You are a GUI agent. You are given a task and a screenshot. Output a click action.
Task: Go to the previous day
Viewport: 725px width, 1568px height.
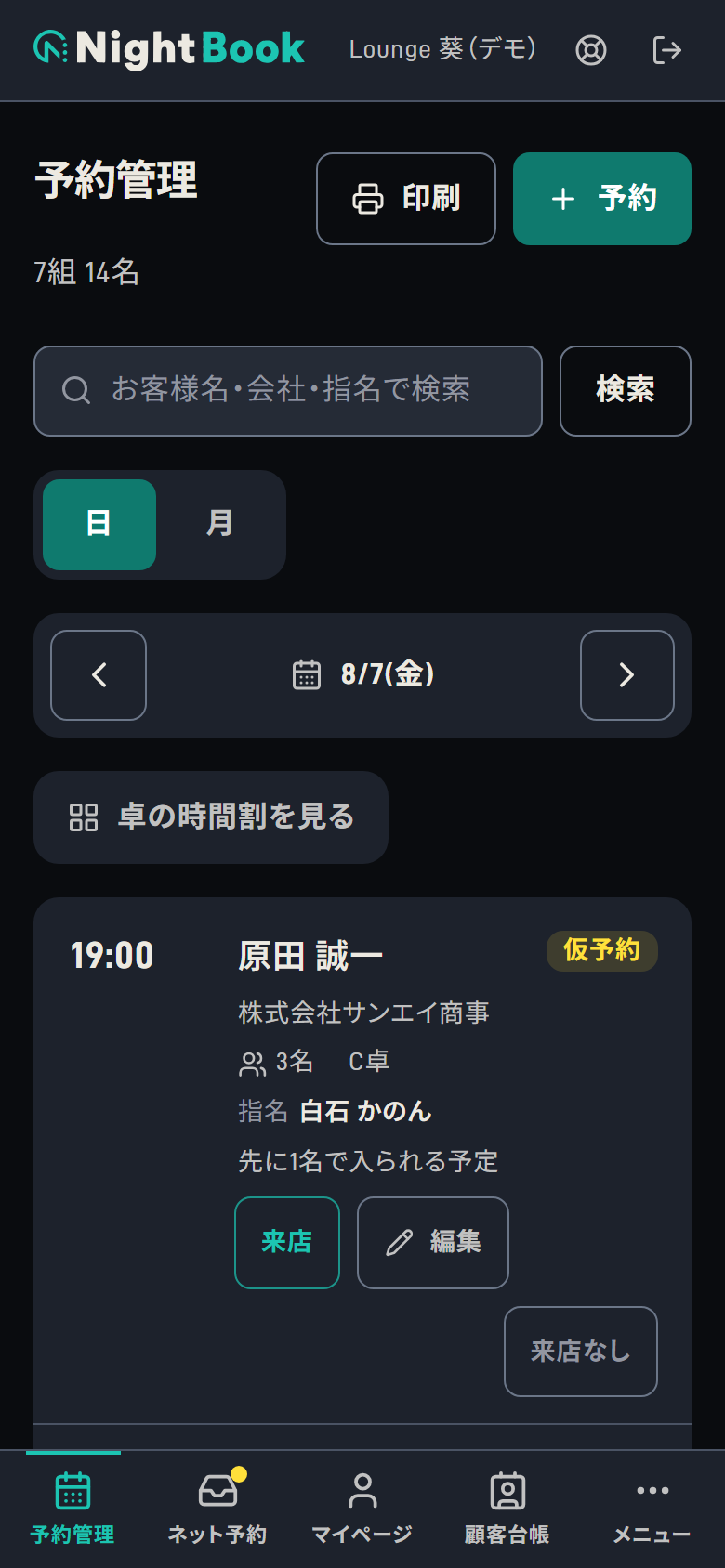(99, 675)
